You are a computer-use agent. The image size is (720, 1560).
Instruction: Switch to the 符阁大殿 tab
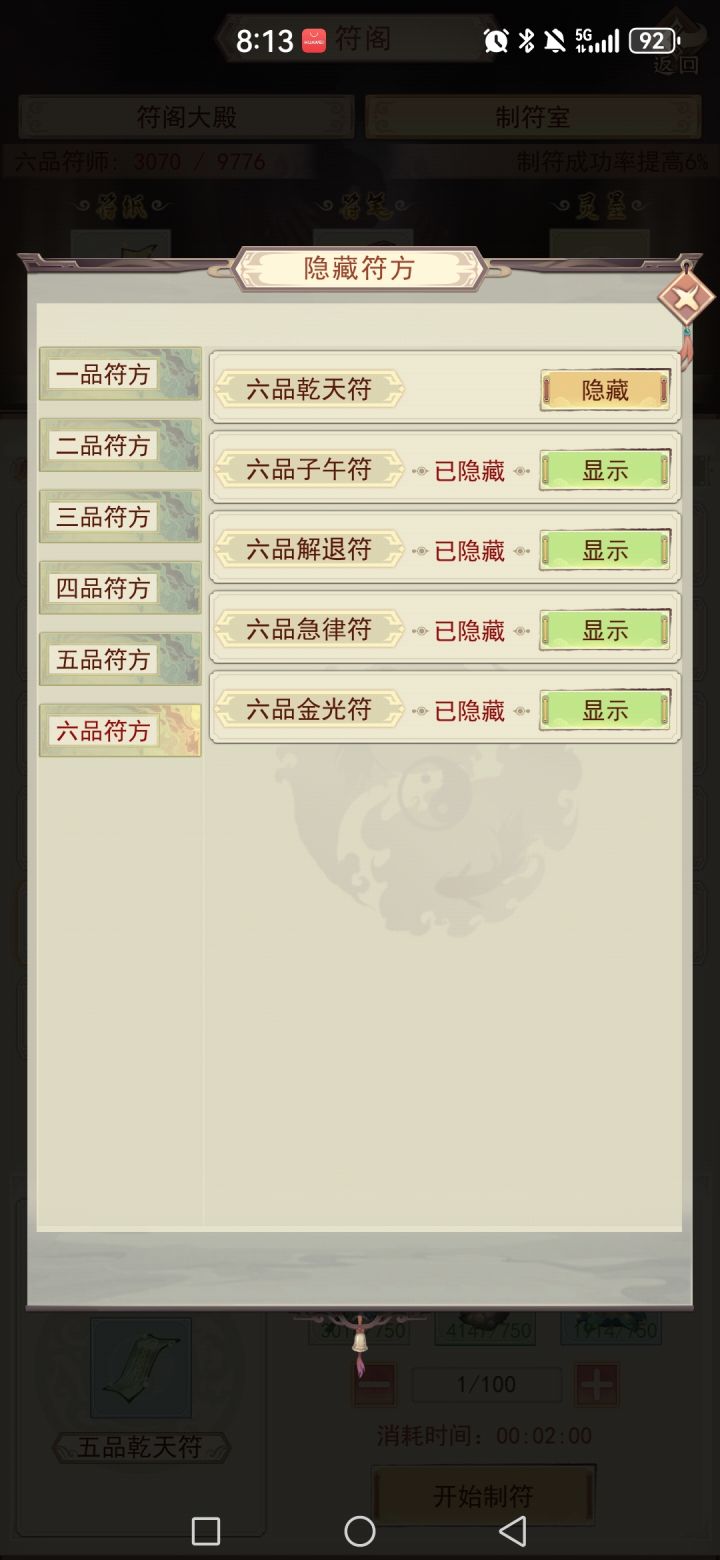tap(185, 116)
